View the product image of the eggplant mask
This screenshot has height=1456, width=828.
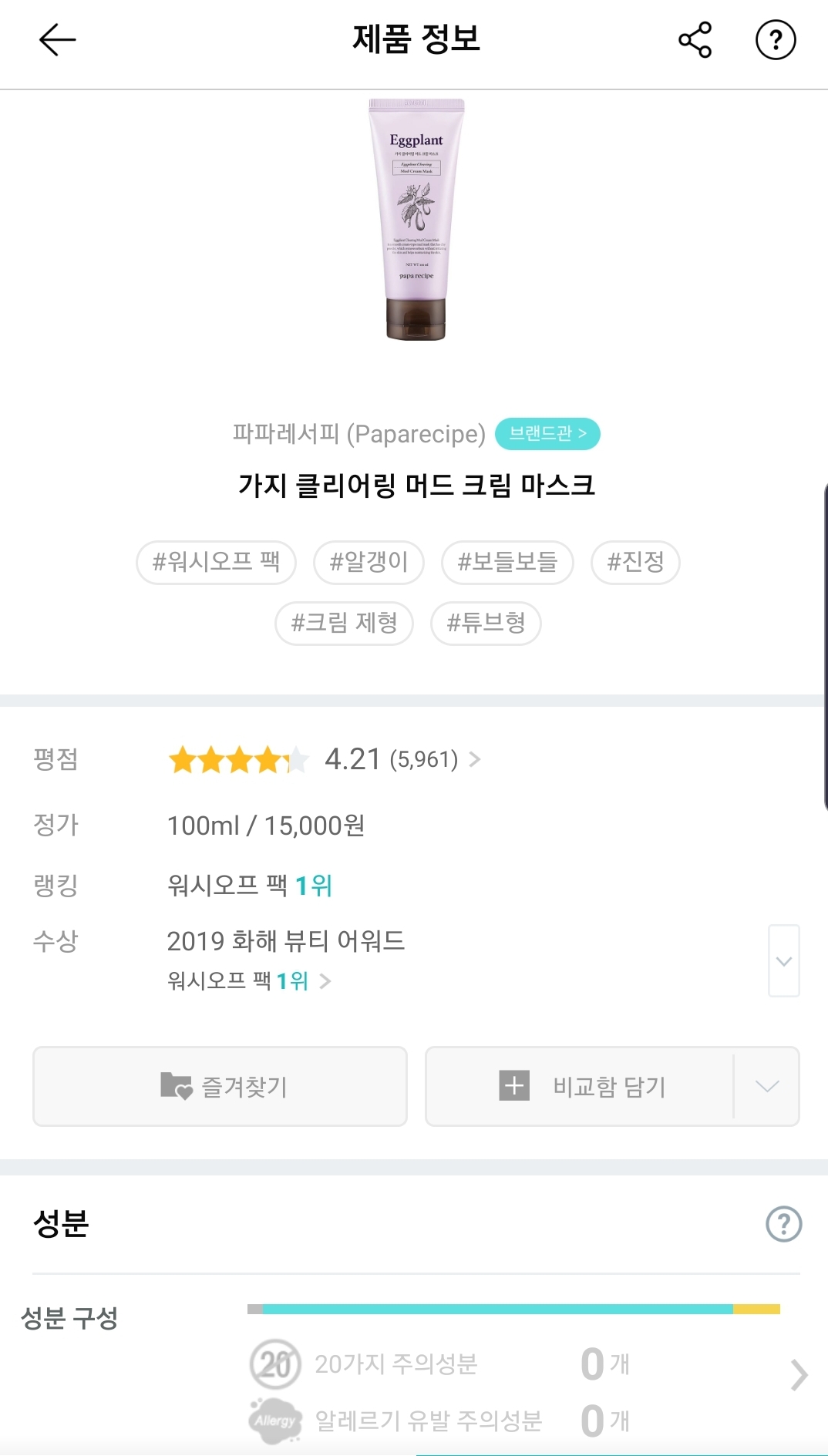point(416,220)
